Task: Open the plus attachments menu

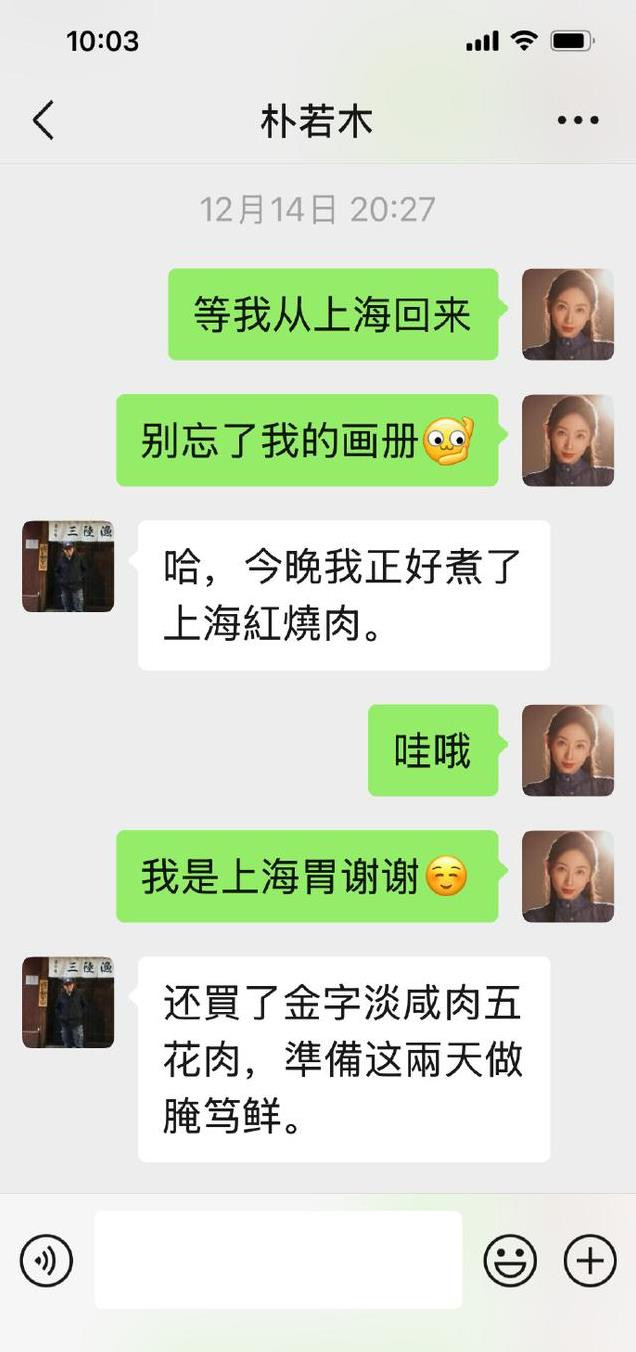Action: point(590,1260)
